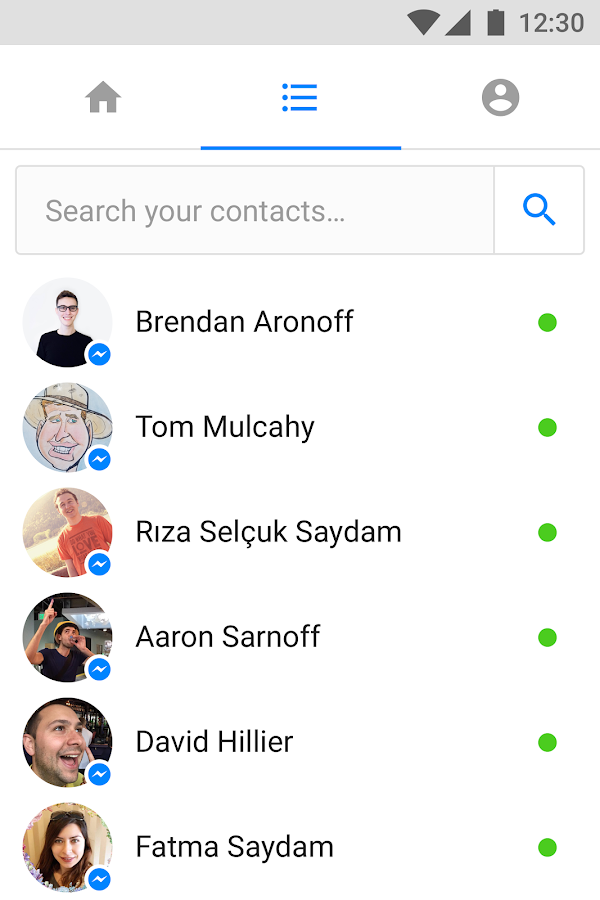This screenshot has height=900, width=600.
Task: Open Rıza Selçuk Saydam's conversation
Action: (268, 532)
